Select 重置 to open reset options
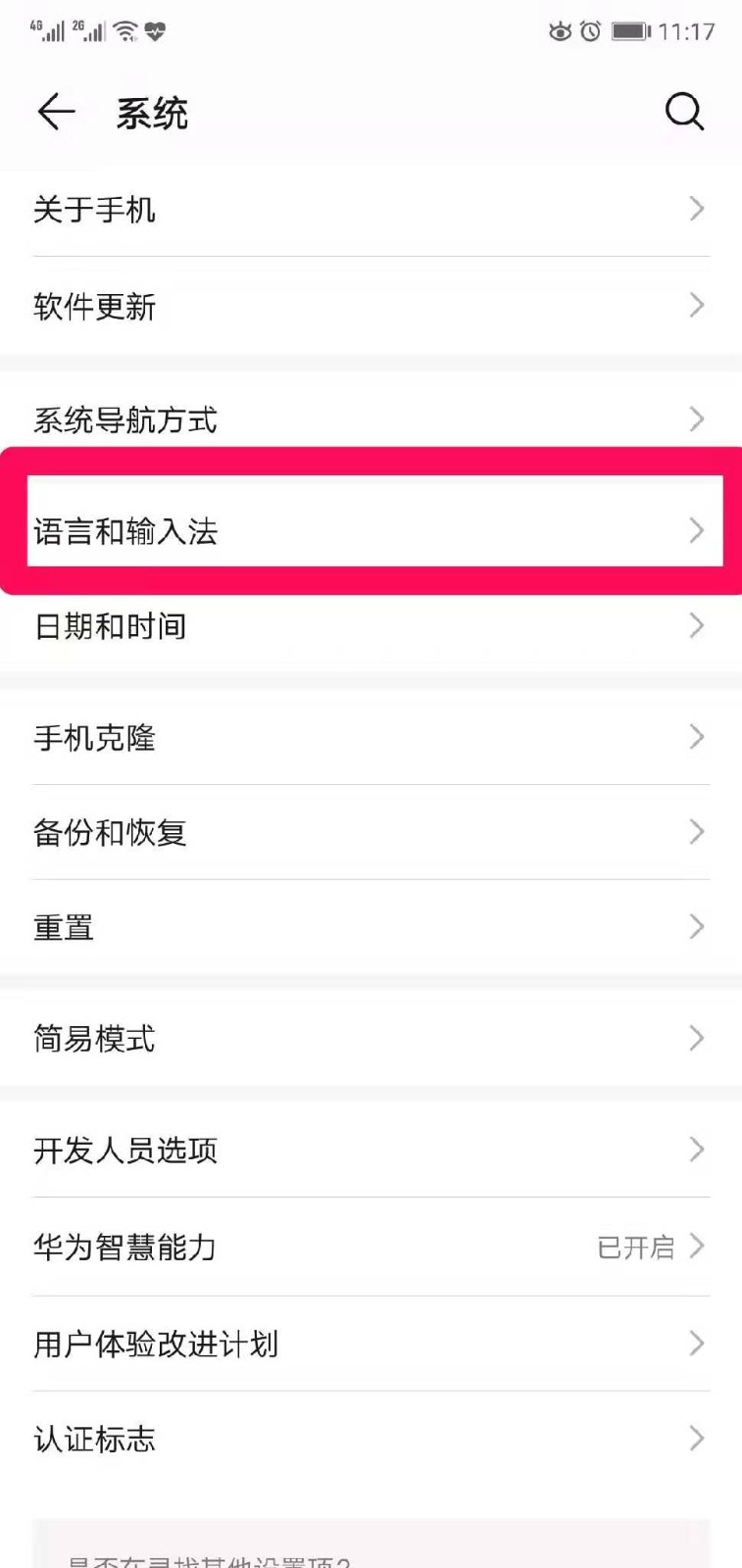 click(371, 925)
